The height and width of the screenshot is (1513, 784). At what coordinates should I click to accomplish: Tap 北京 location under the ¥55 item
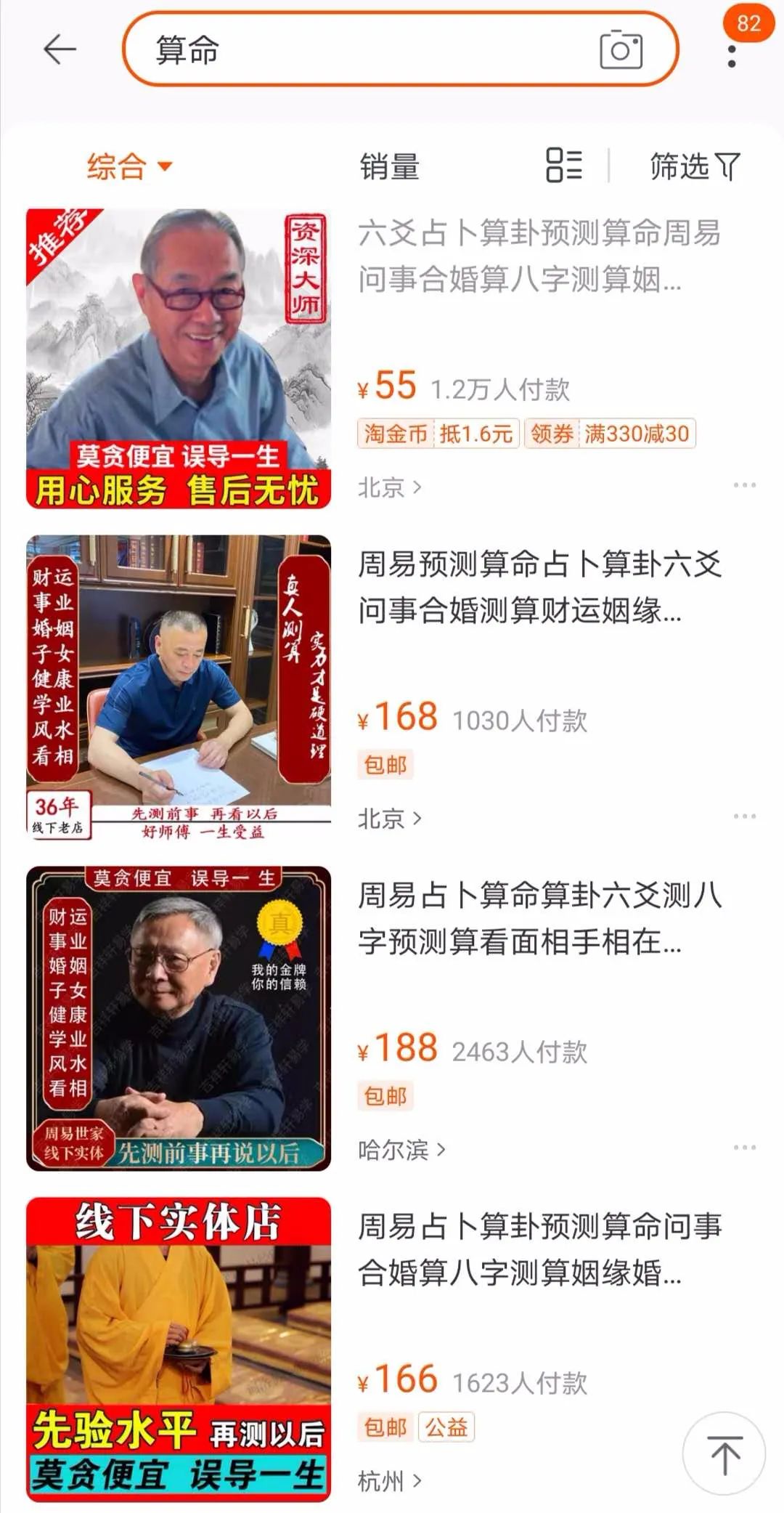[389, 487]
